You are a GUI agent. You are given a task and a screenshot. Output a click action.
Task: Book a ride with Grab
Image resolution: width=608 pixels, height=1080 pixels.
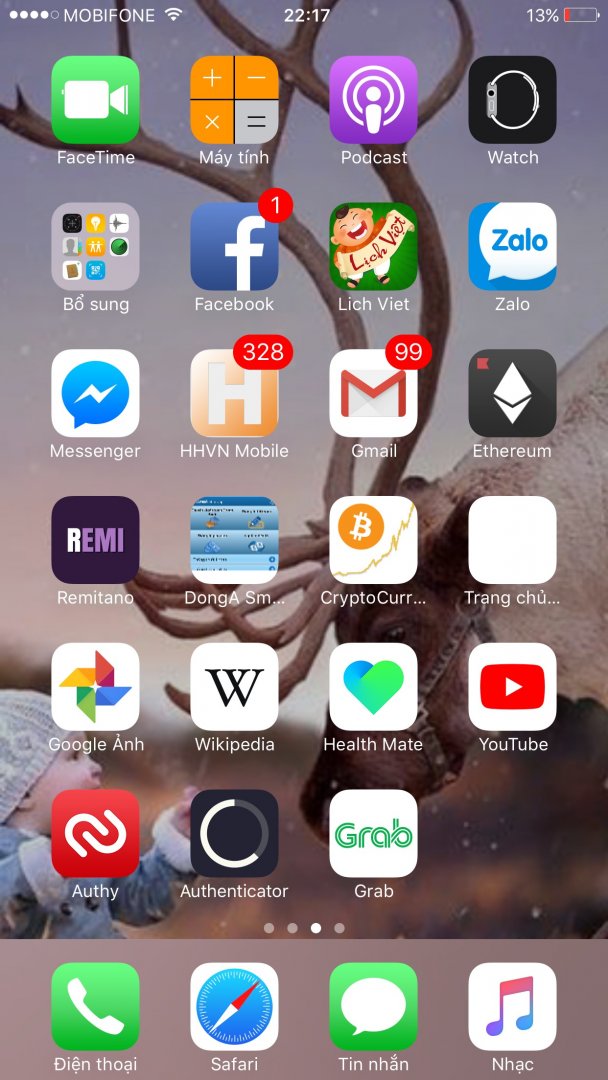373,834
